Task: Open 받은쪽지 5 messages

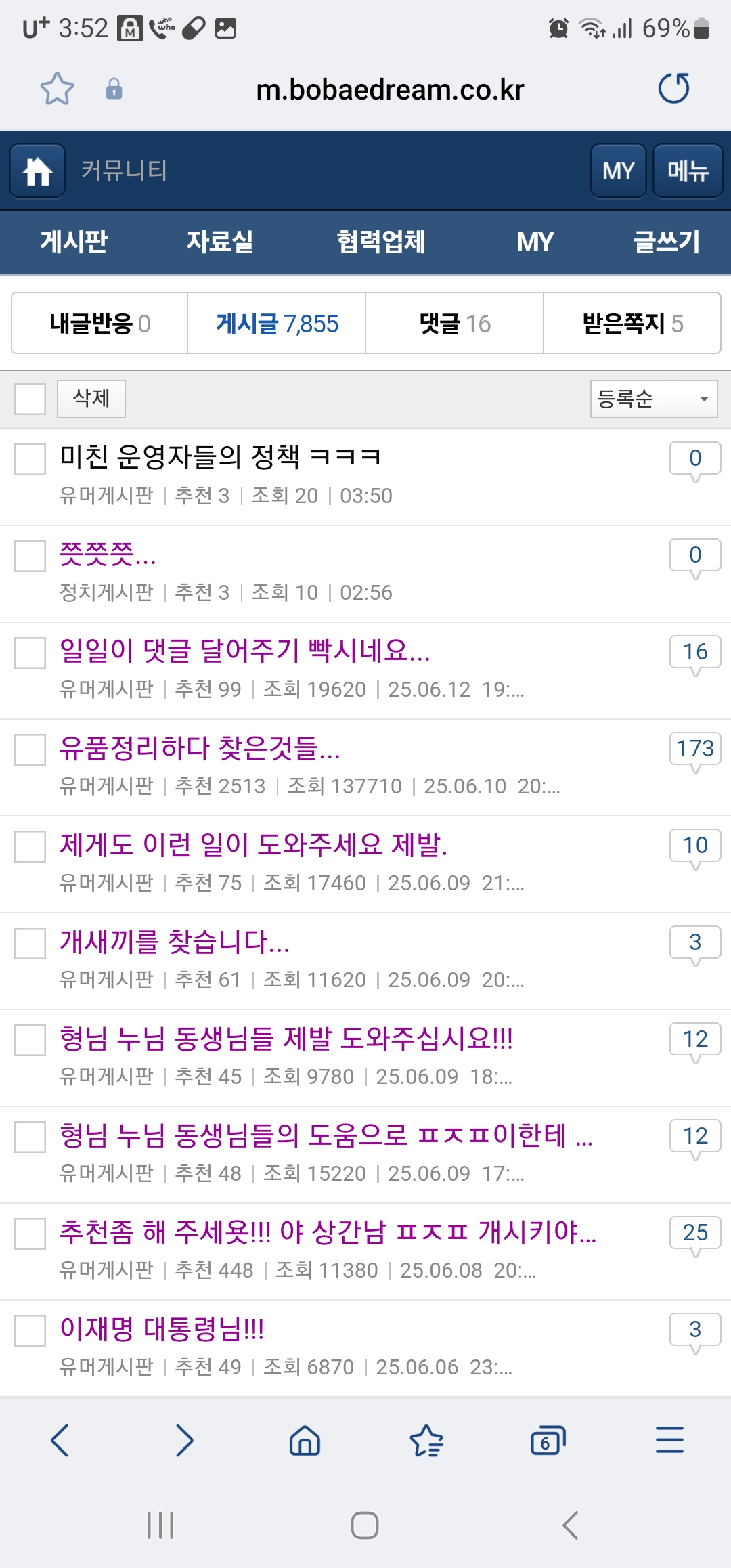Action: [632, 324]
